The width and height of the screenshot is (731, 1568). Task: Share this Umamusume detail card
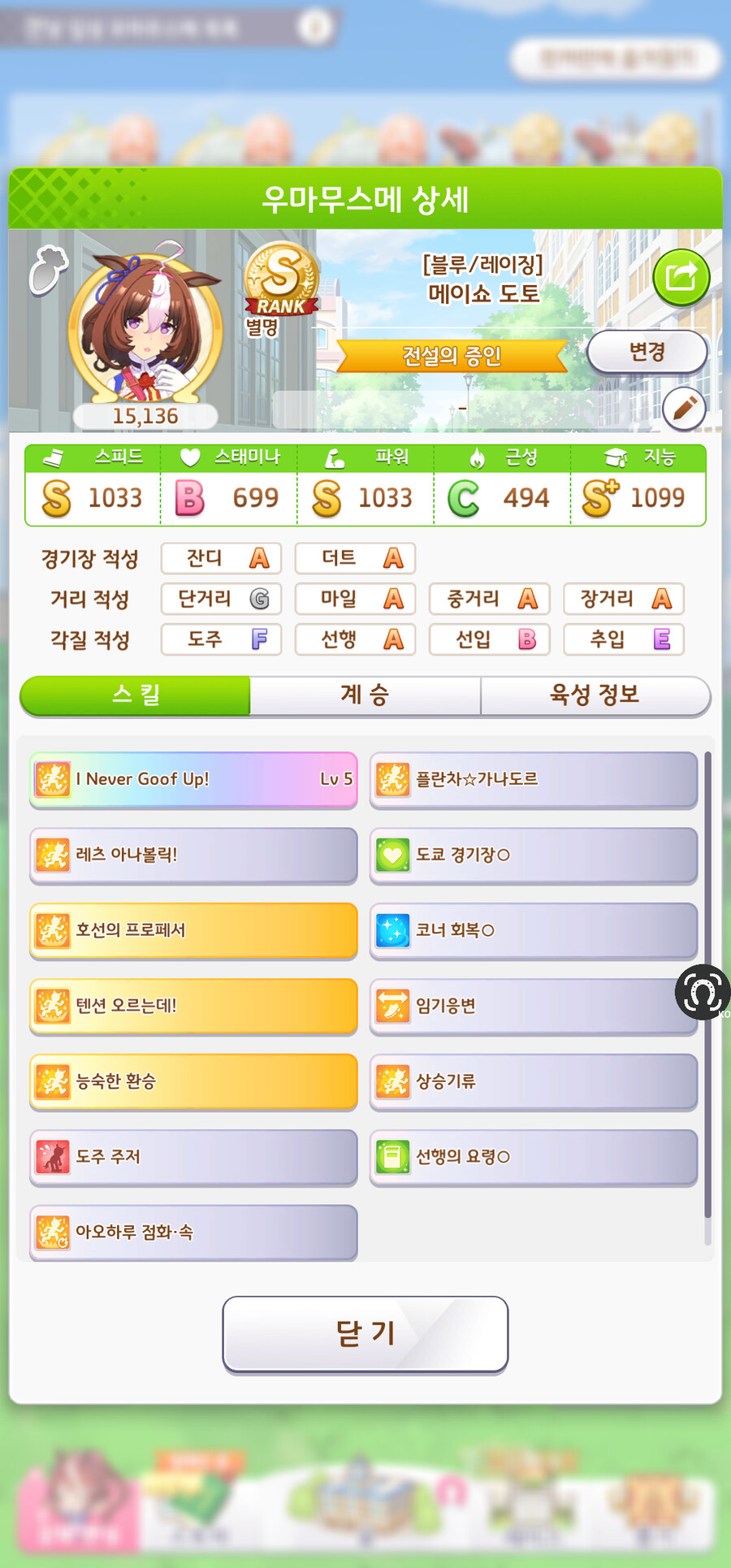click(x=681, y=278)
